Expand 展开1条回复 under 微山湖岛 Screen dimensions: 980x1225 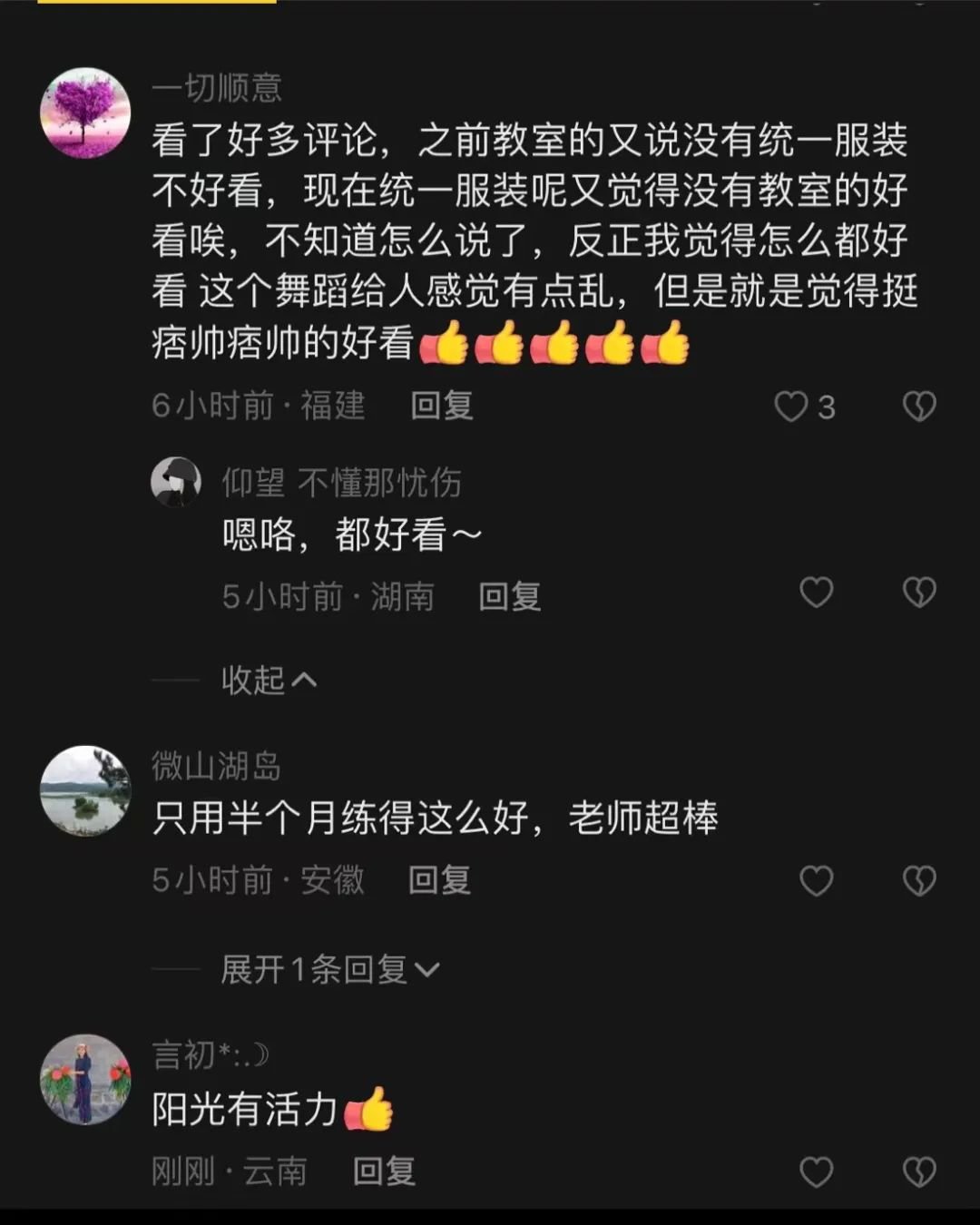[329, 970]
